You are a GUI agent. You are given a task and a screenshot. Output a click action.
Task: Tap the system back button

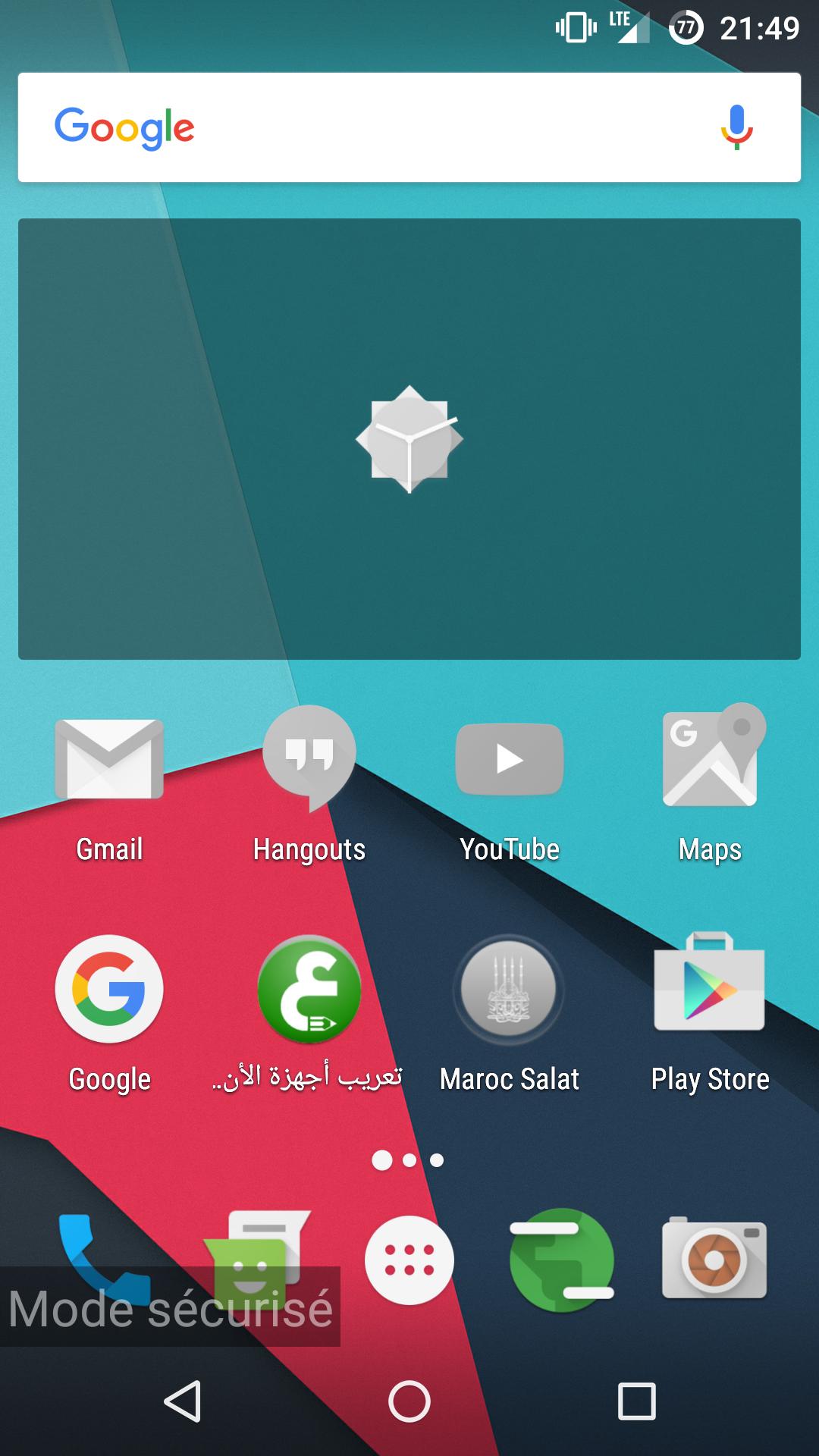point(183,1401)
